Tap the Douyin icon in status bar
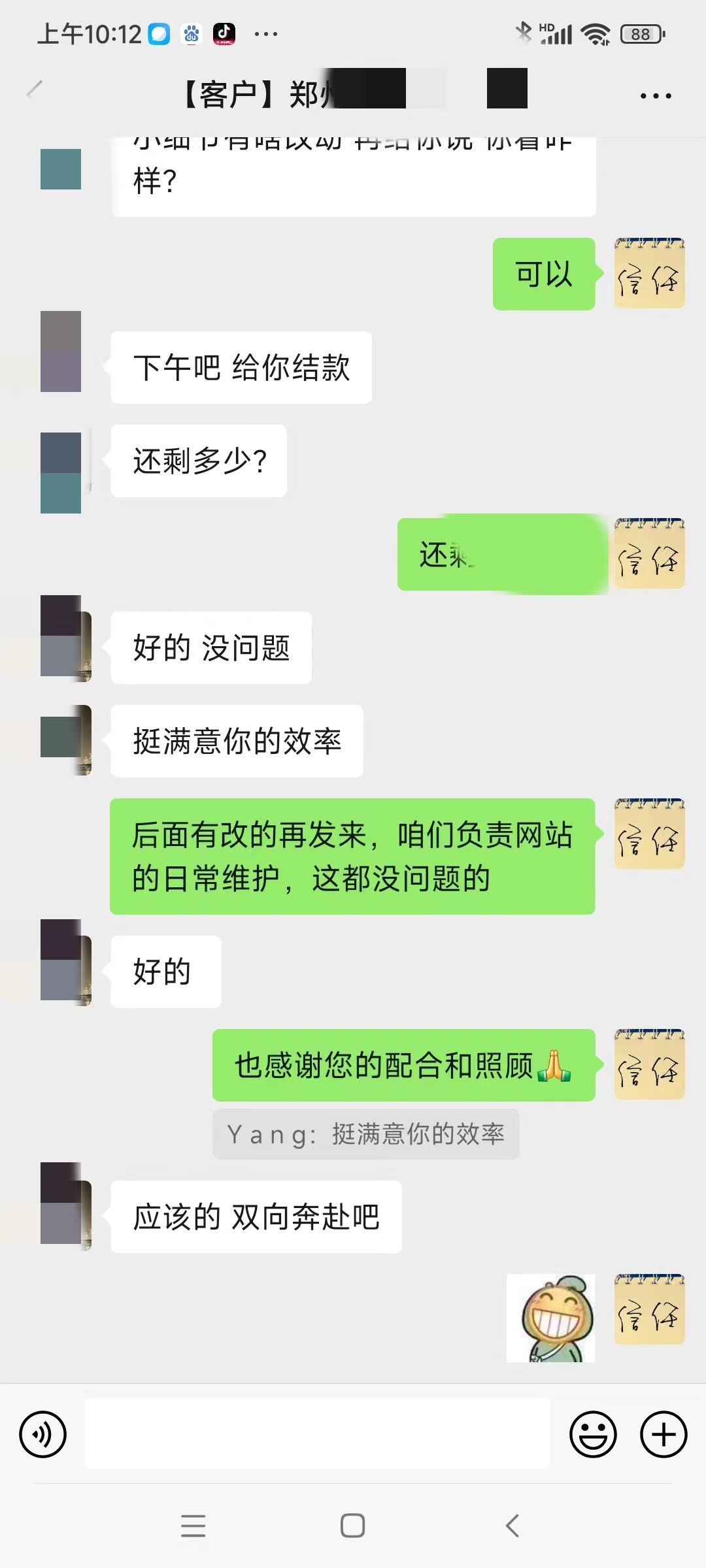This screenshot has width=706, height=1568. point(225,33)
